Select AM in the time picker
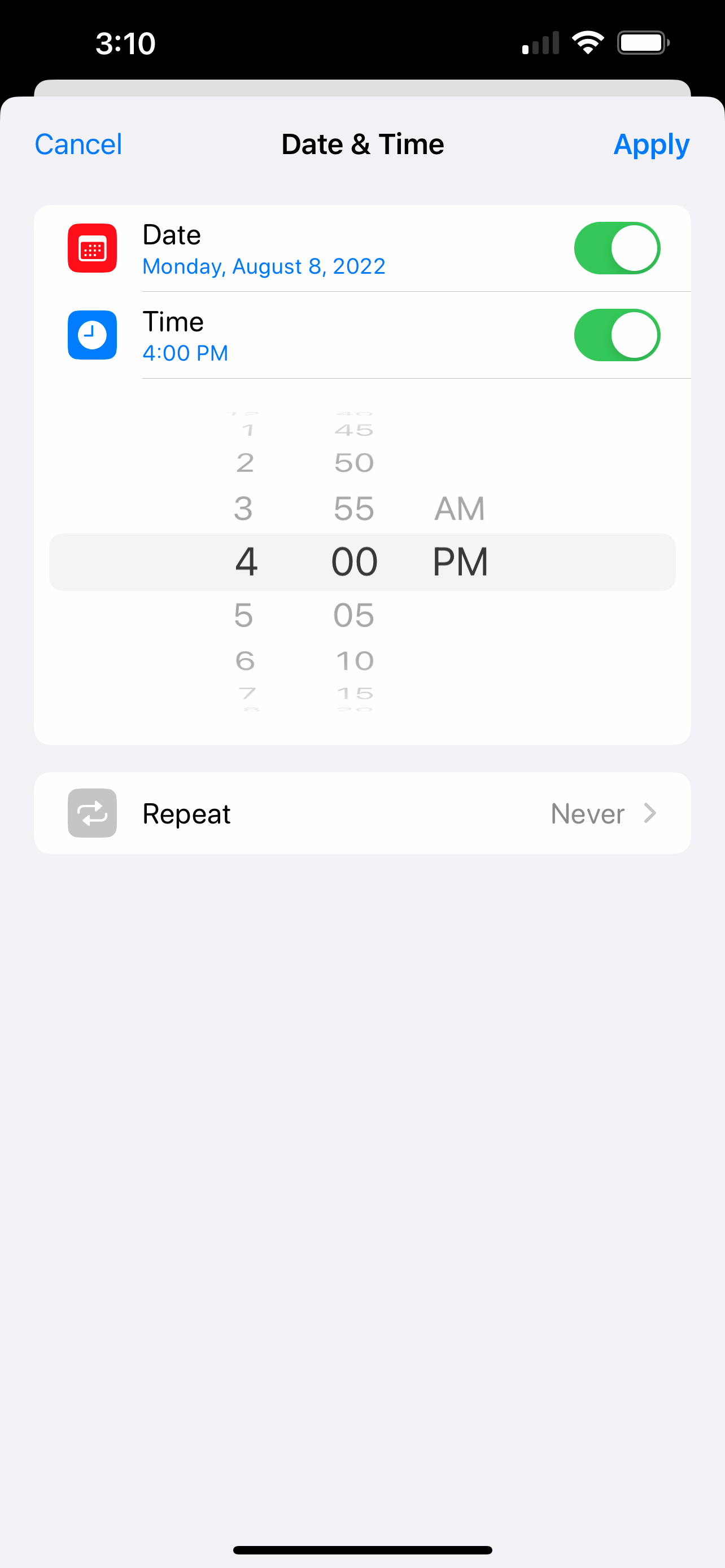Viewport: 725px width, 1568px height. pos(459,508)
